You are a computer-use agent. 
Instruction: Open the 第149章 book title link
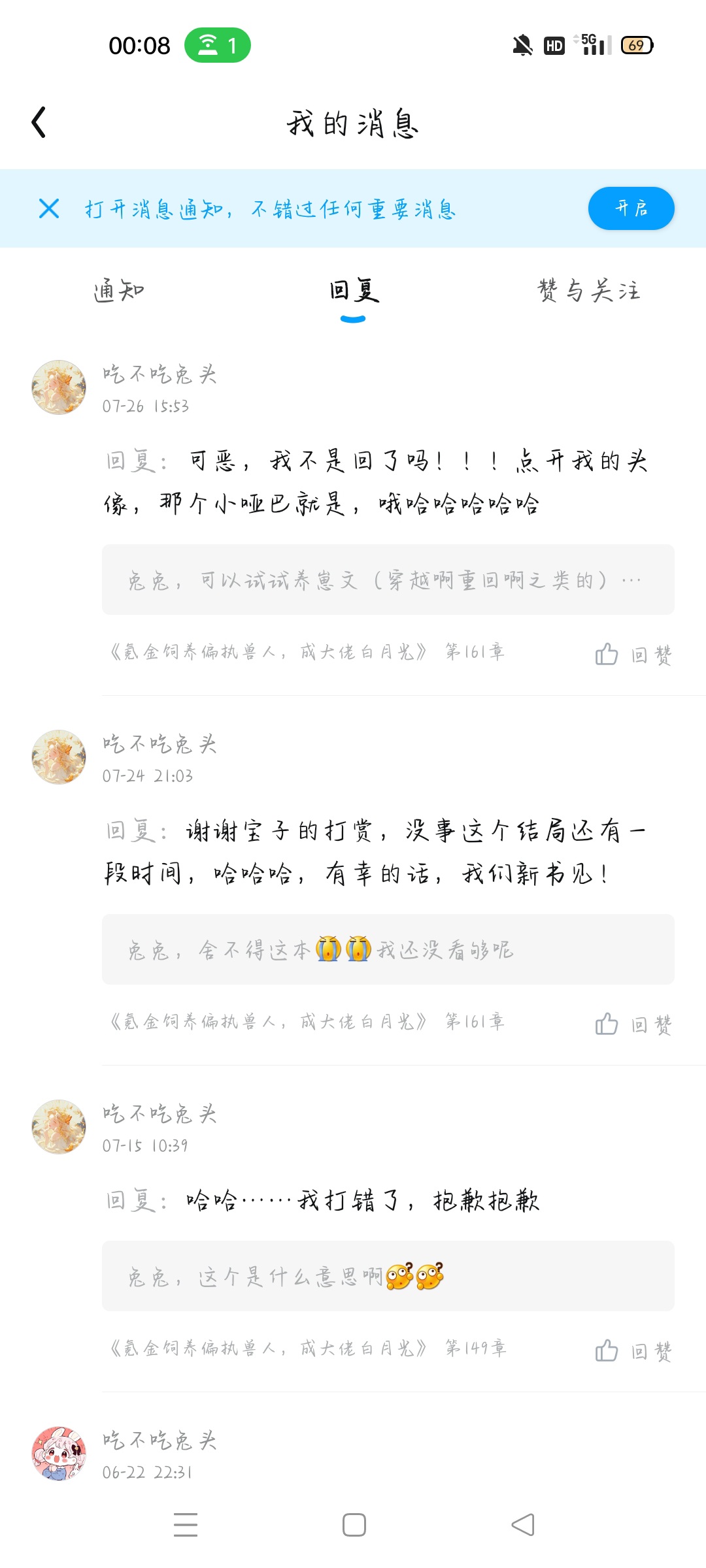(x=307, y=1348)
